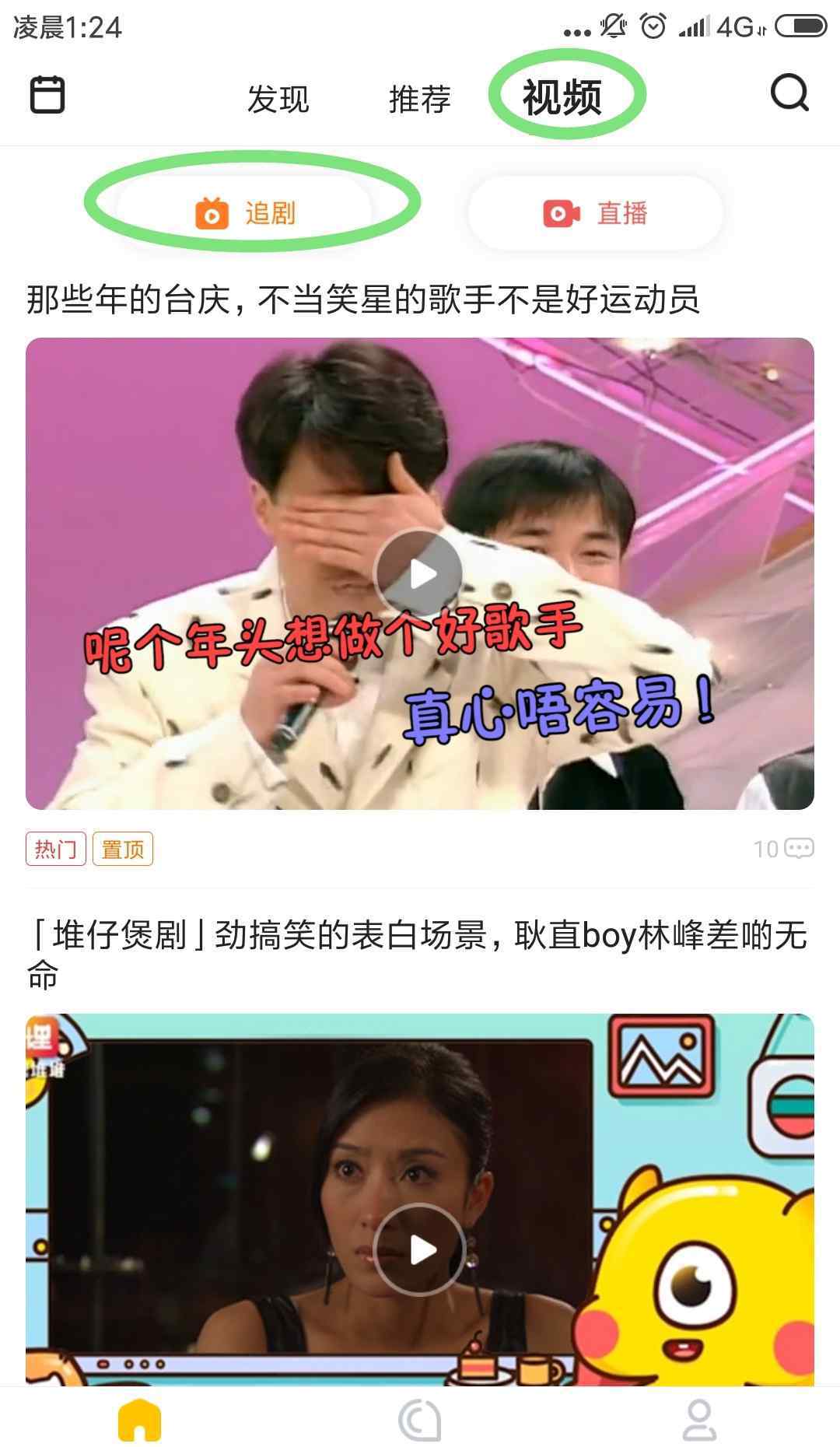The width and height of the screenshot is (840, 1447).
Task: Open the 追剧 section
Action: [x=245, y=212]
